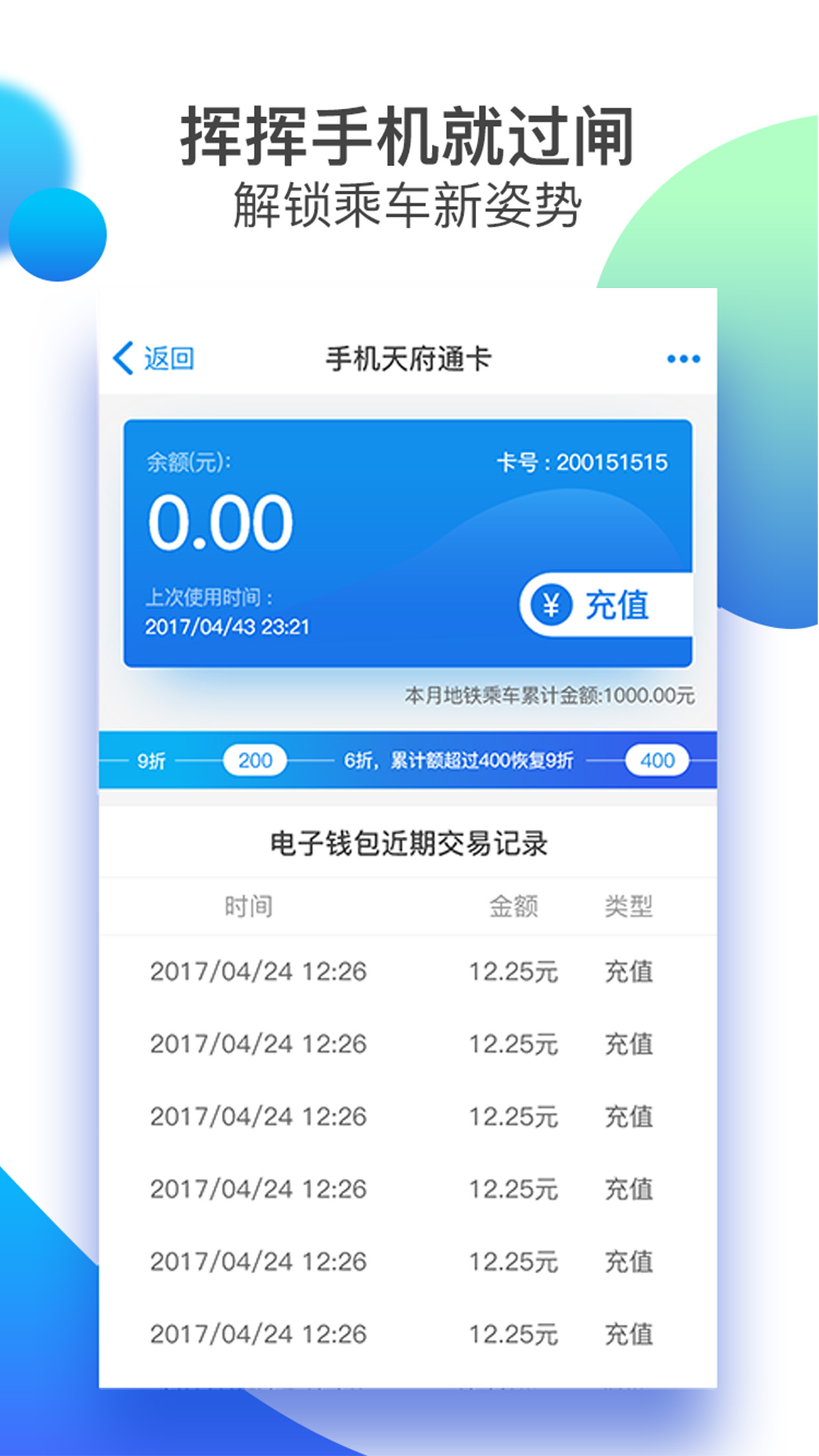This screenshot has height=1456, width=819.
Task: Select the 金额 column header
Action: (x=514, y=905)
